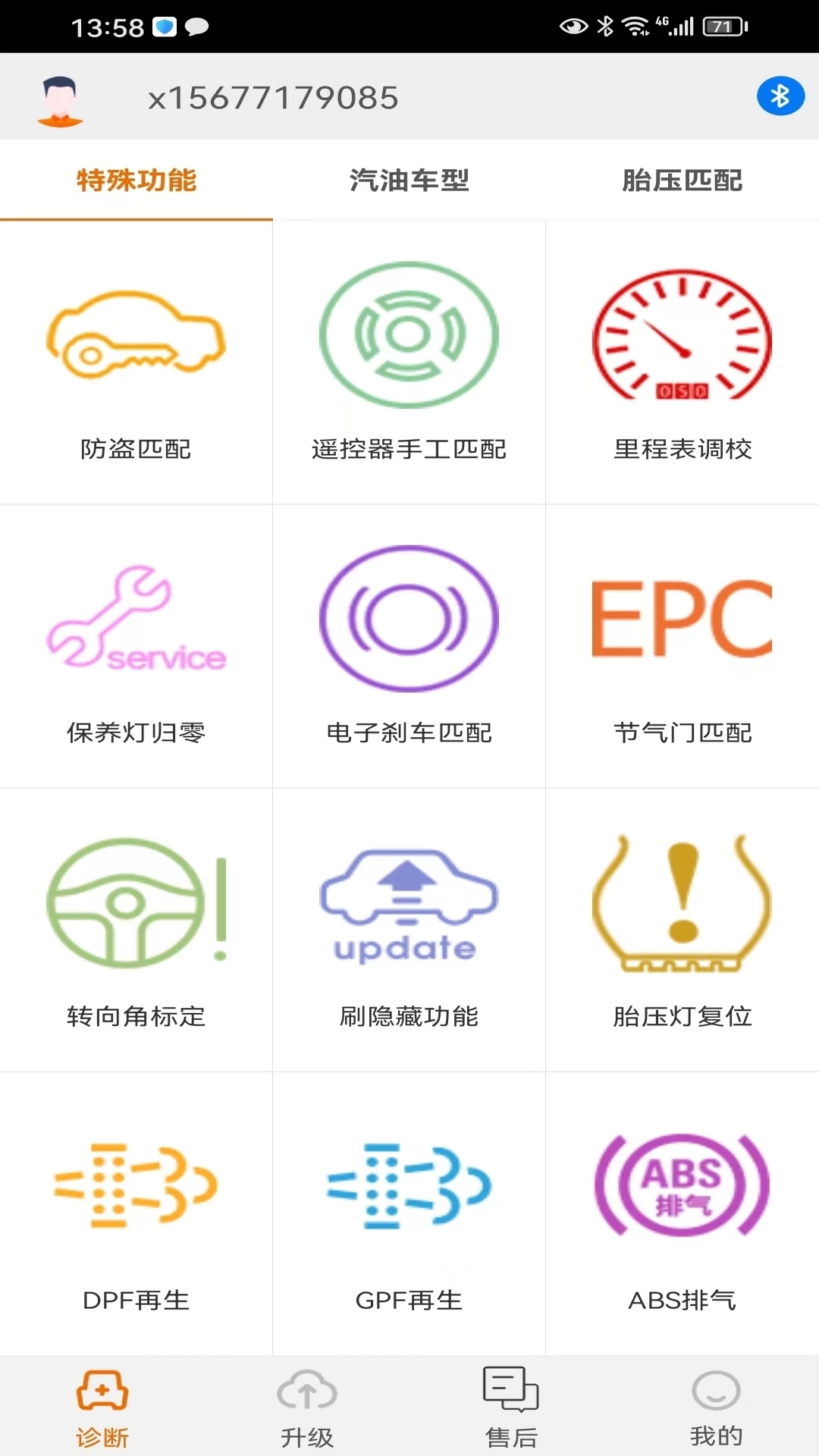The width and height of the screenshot is (819, 1456).
Task: Open the 胎压匹配 tire pressure tab
Action: pyautogui.click(x=682, y=180)
